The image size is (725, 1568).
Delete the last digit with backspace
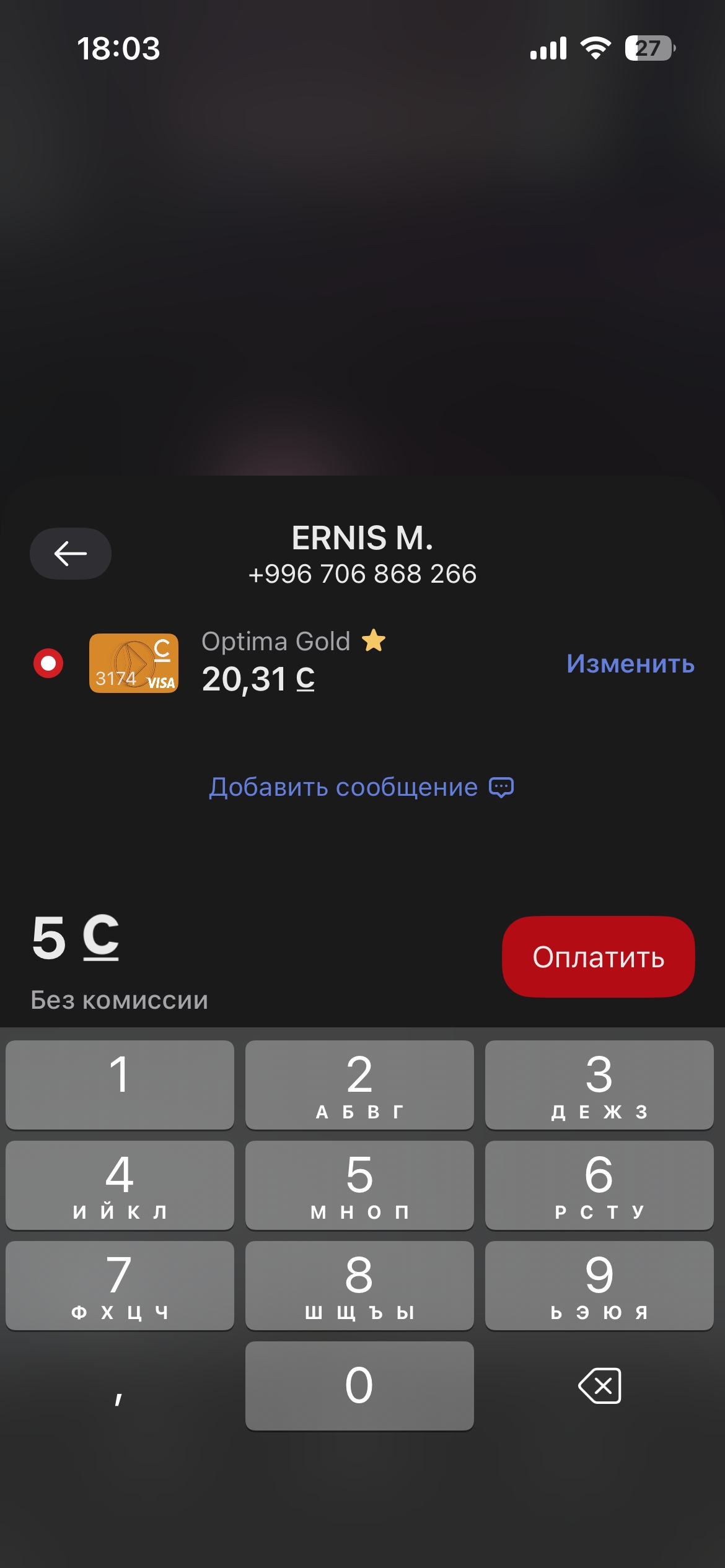tap(599, 1386)
